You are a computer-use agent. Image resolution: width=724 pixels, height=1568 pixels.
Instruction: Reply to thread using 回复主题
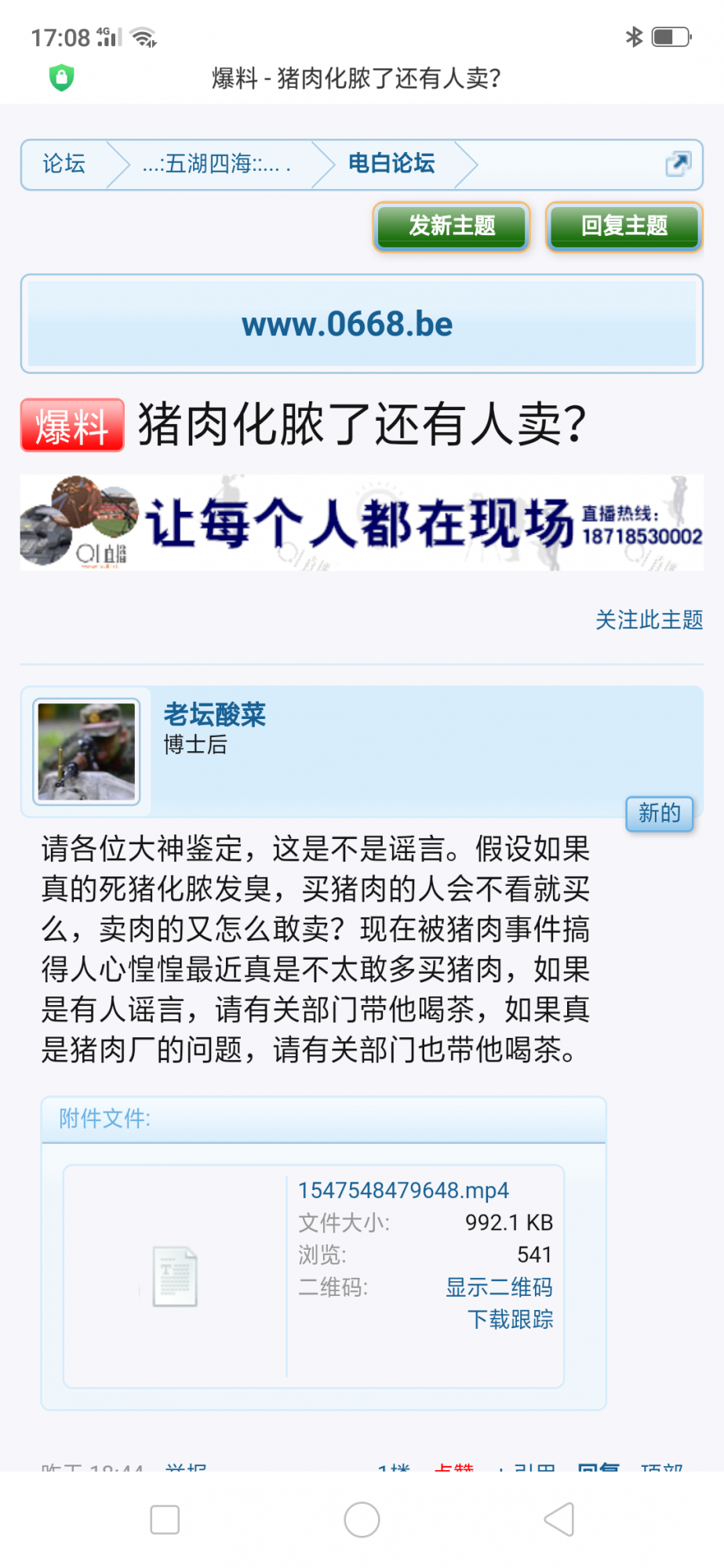(624, 227)
